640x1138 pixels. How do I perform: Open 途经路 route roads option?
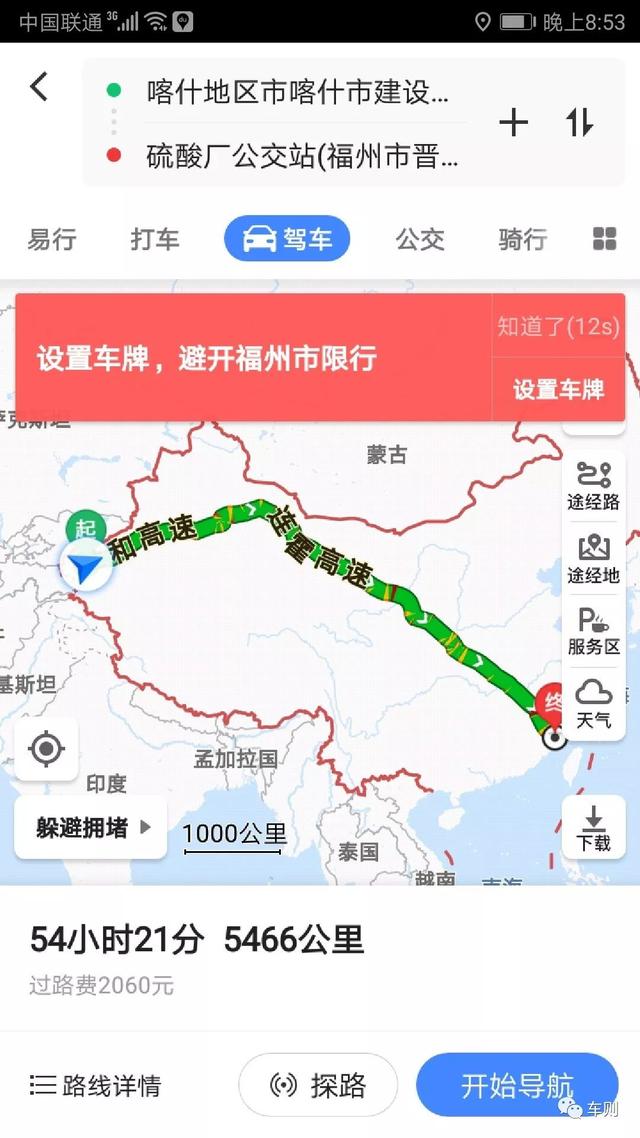[x=593, y=486]
